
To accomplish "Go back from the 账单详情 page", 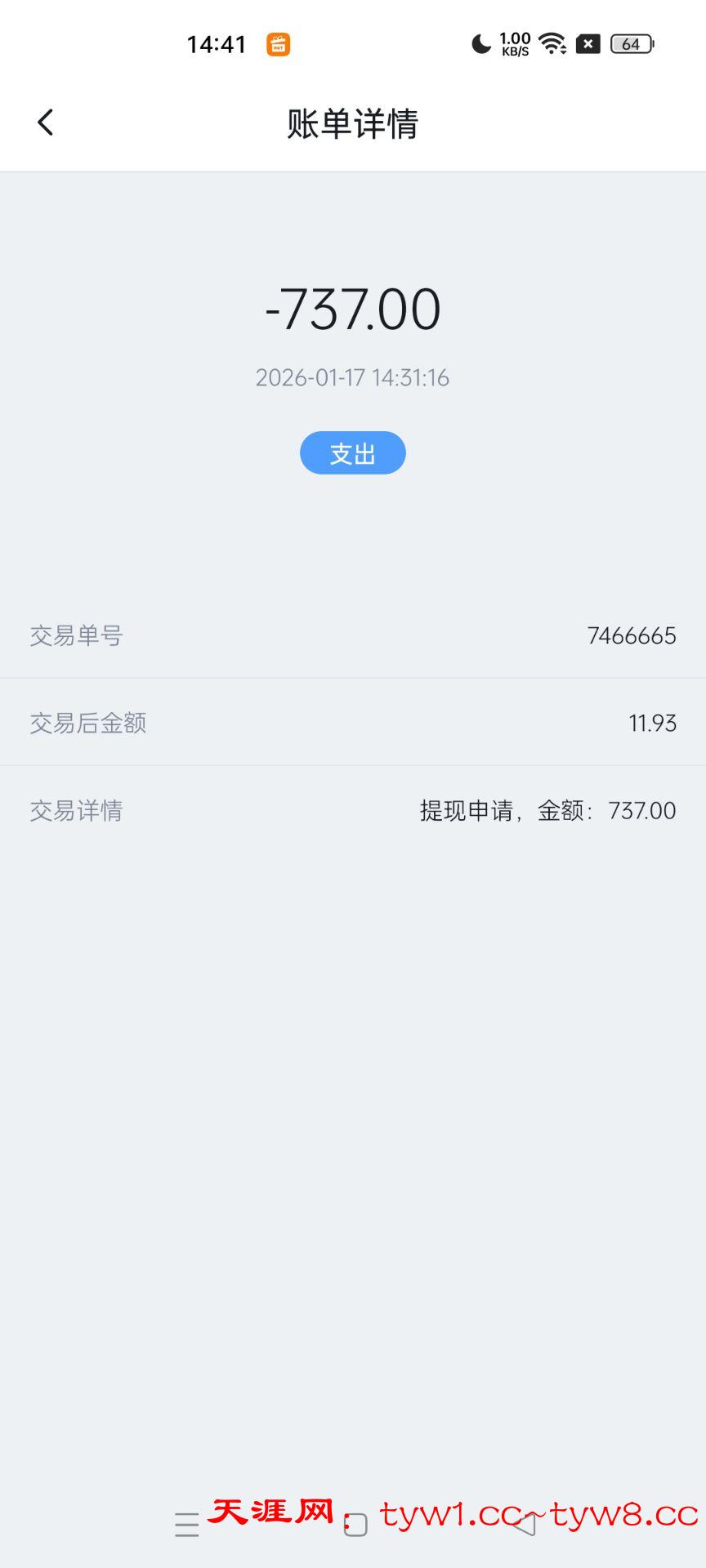I will 46,122.
